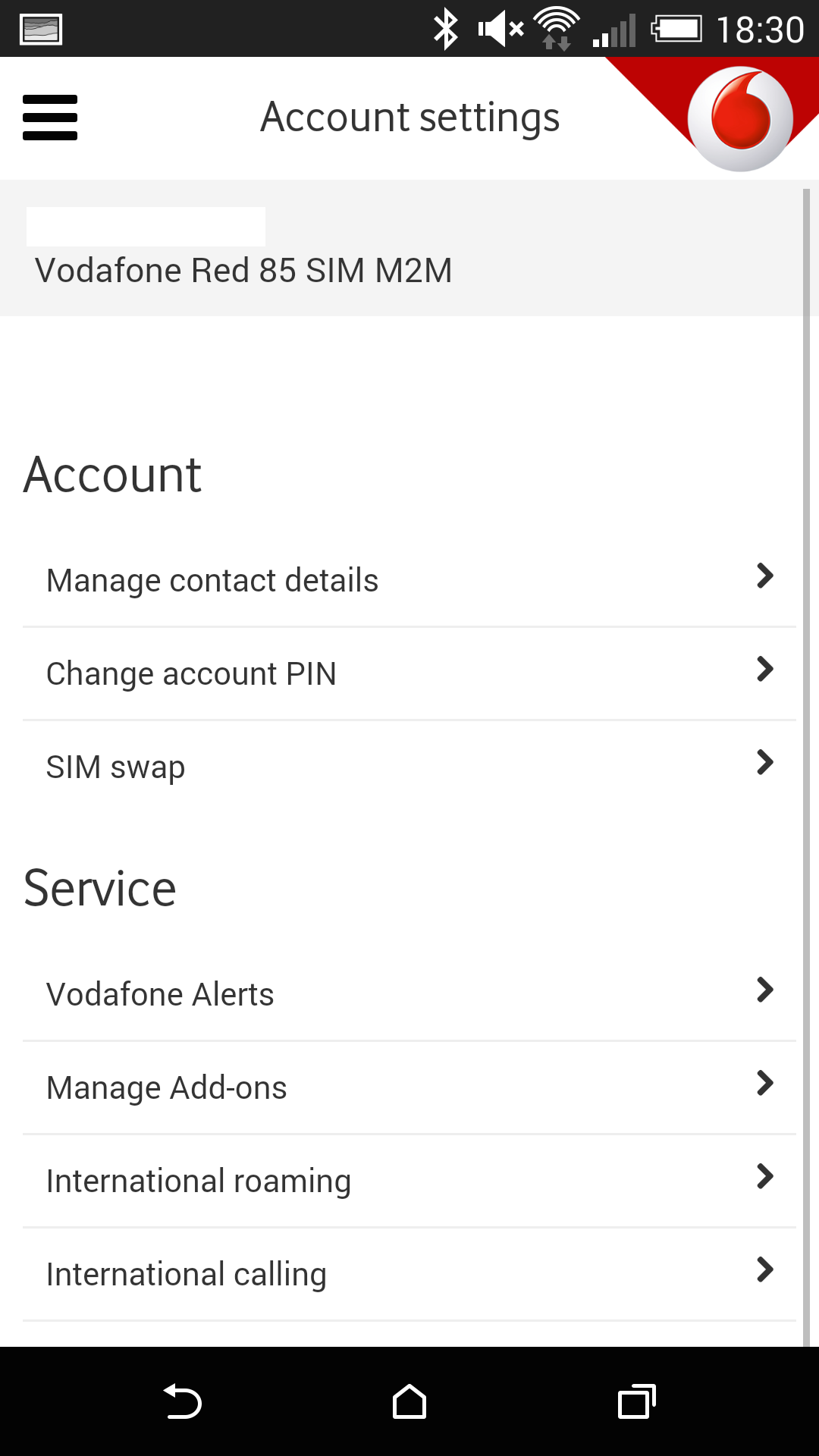Open the hamburger drawer menu
Image resolution: width=819 pixels, height=1456 pixels.
[x=50, y=118]
